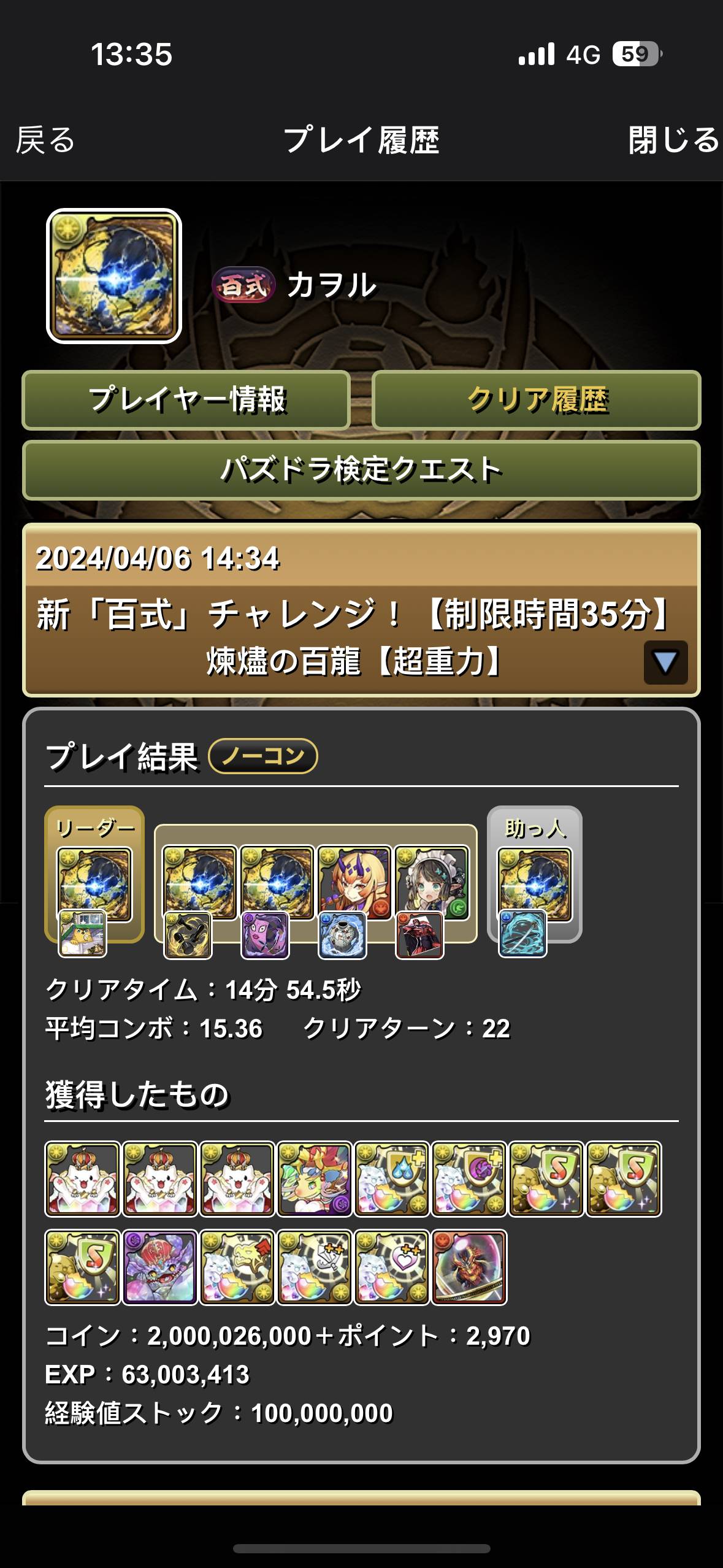Open パズドラ検定クエスト

(361, 470)
